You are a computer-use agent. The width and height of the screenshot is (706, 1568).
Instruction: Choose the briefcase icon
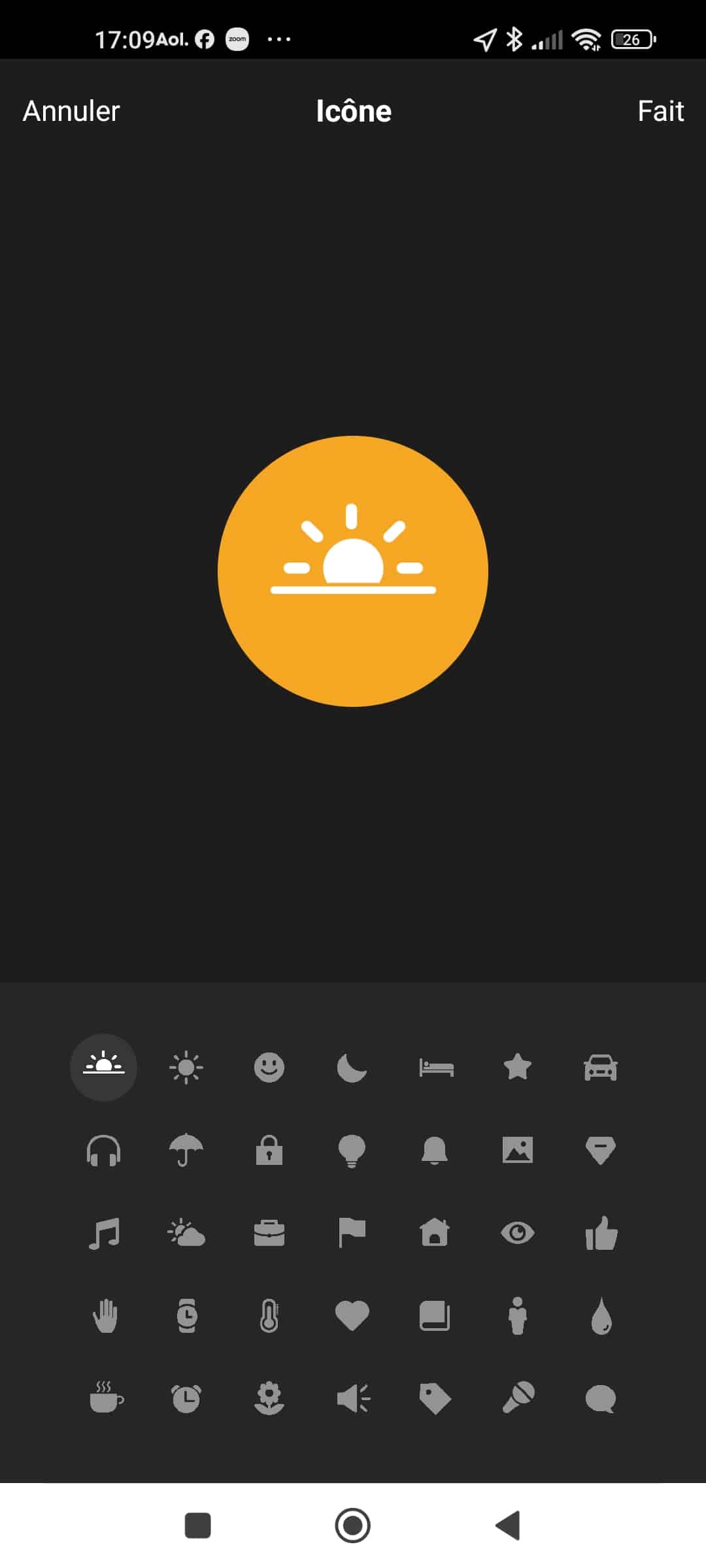269,1233
